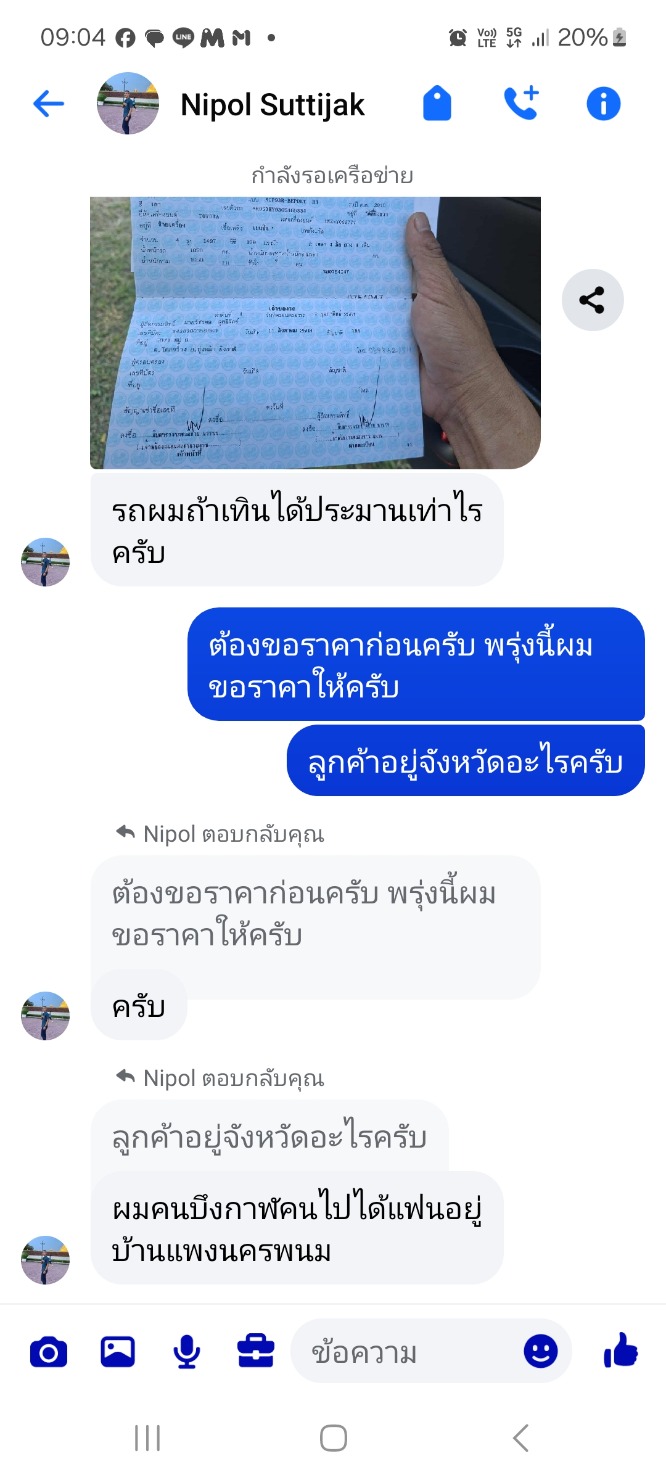This screenshot has width=666, height=1480.
Task: Open the shared document photo
Action: (315, 332)
